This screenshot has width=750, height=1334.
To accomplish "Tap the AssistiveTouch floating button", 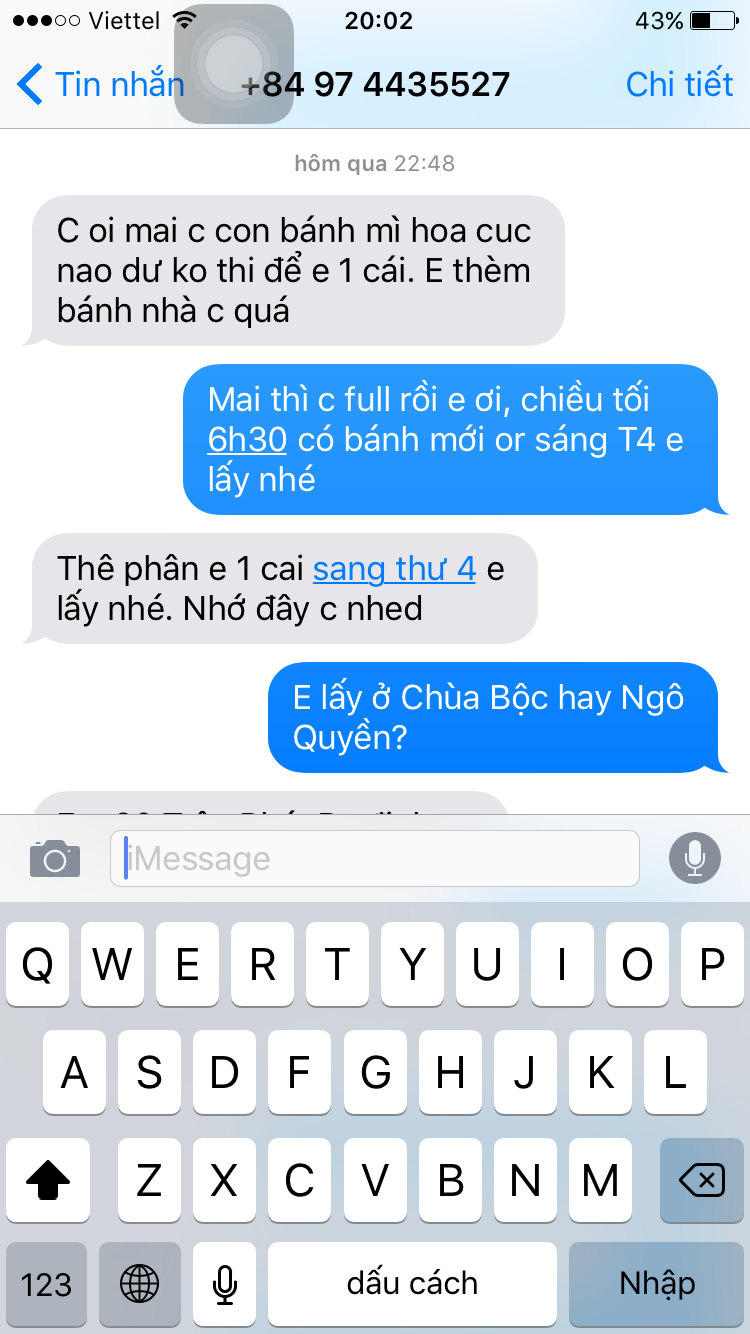I will tap(233, 65).
